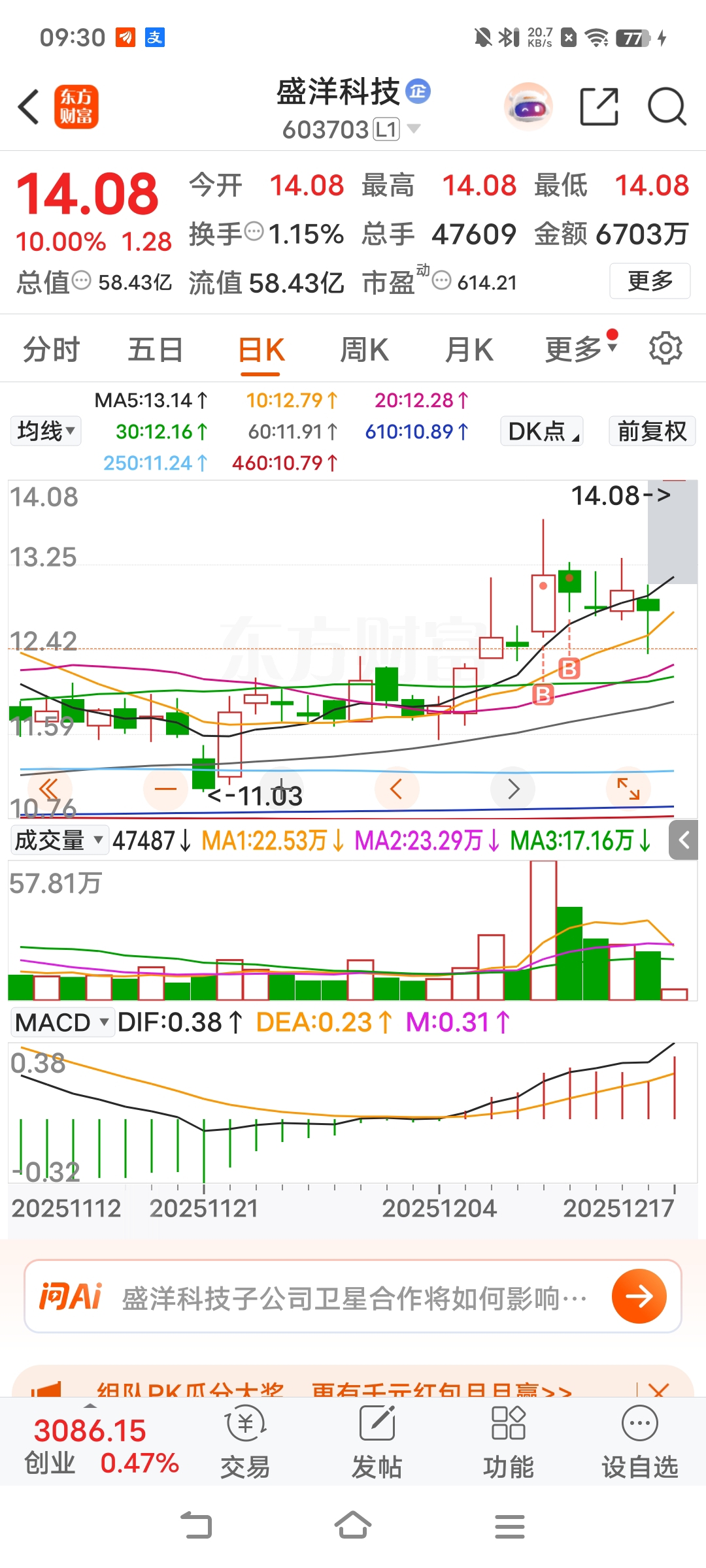Screen dimensions: 706x1568
Task: Go back using the top-left arrow
Action: pos(29,106)
